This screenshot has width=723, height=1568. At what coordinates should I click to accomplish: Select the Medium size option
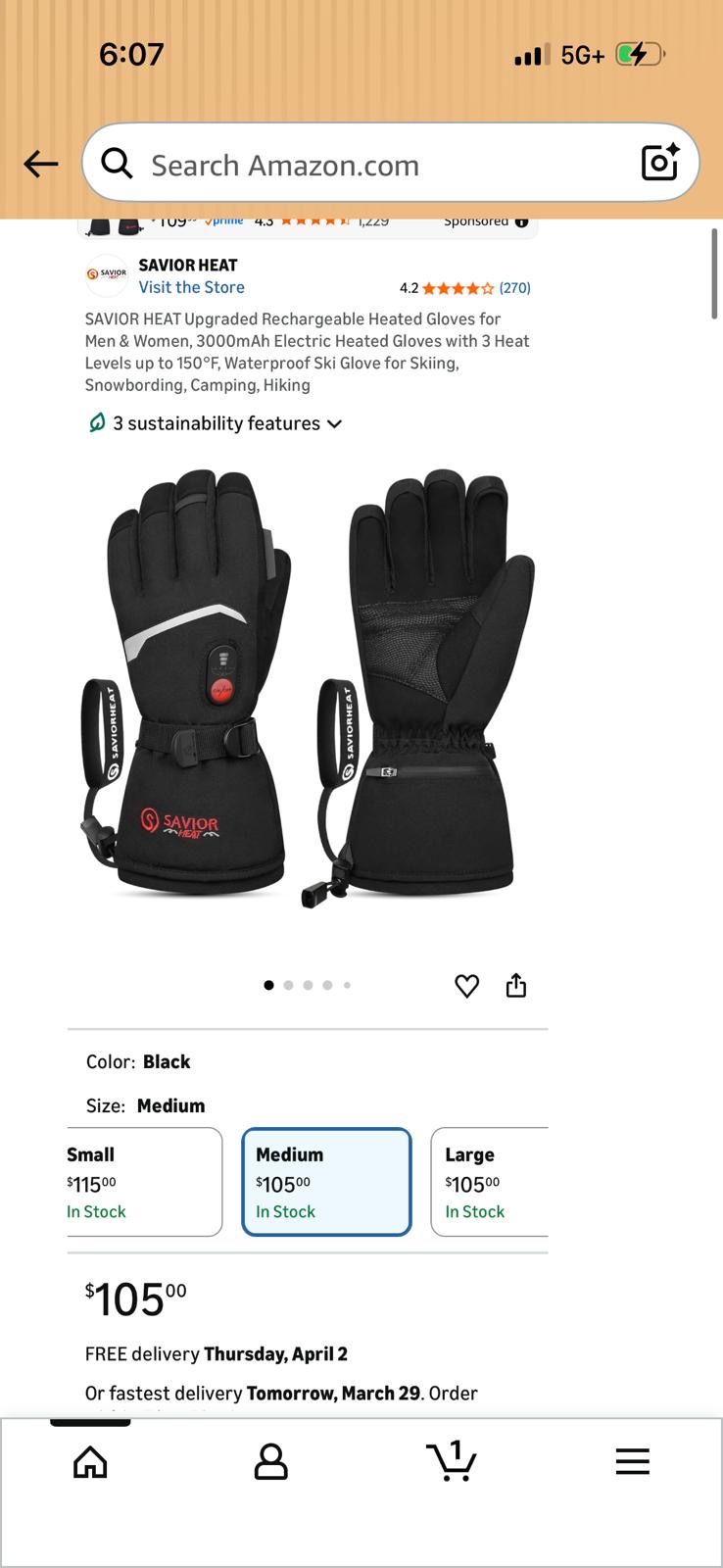coord(326,1182)
